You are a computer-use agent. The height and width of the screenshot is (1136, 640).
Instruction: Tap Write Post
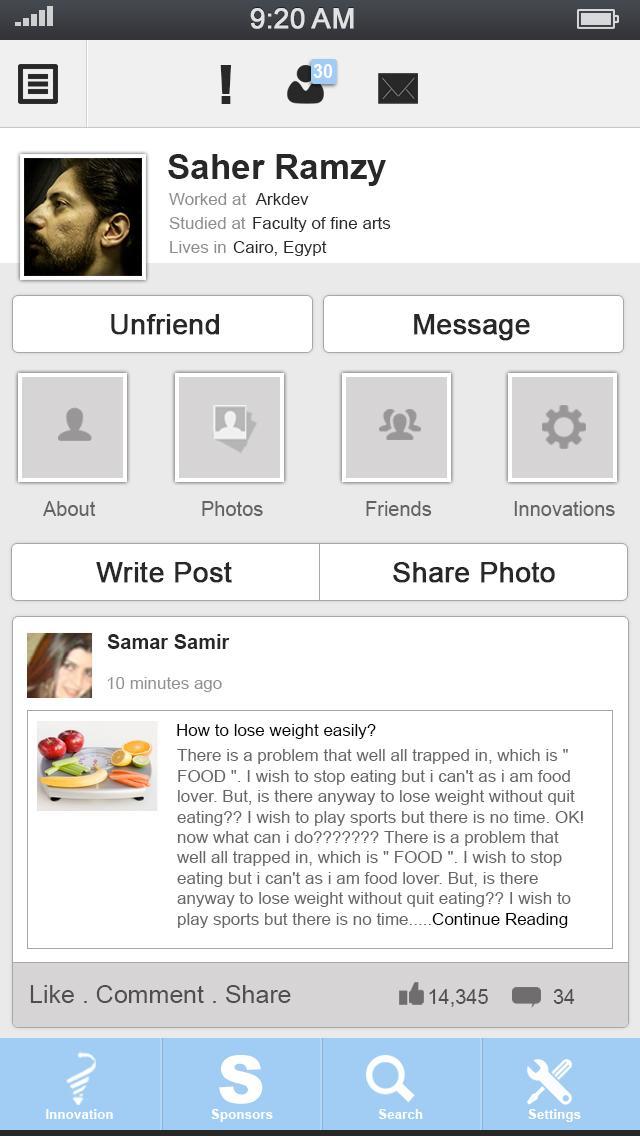click(x=165, y=572)
